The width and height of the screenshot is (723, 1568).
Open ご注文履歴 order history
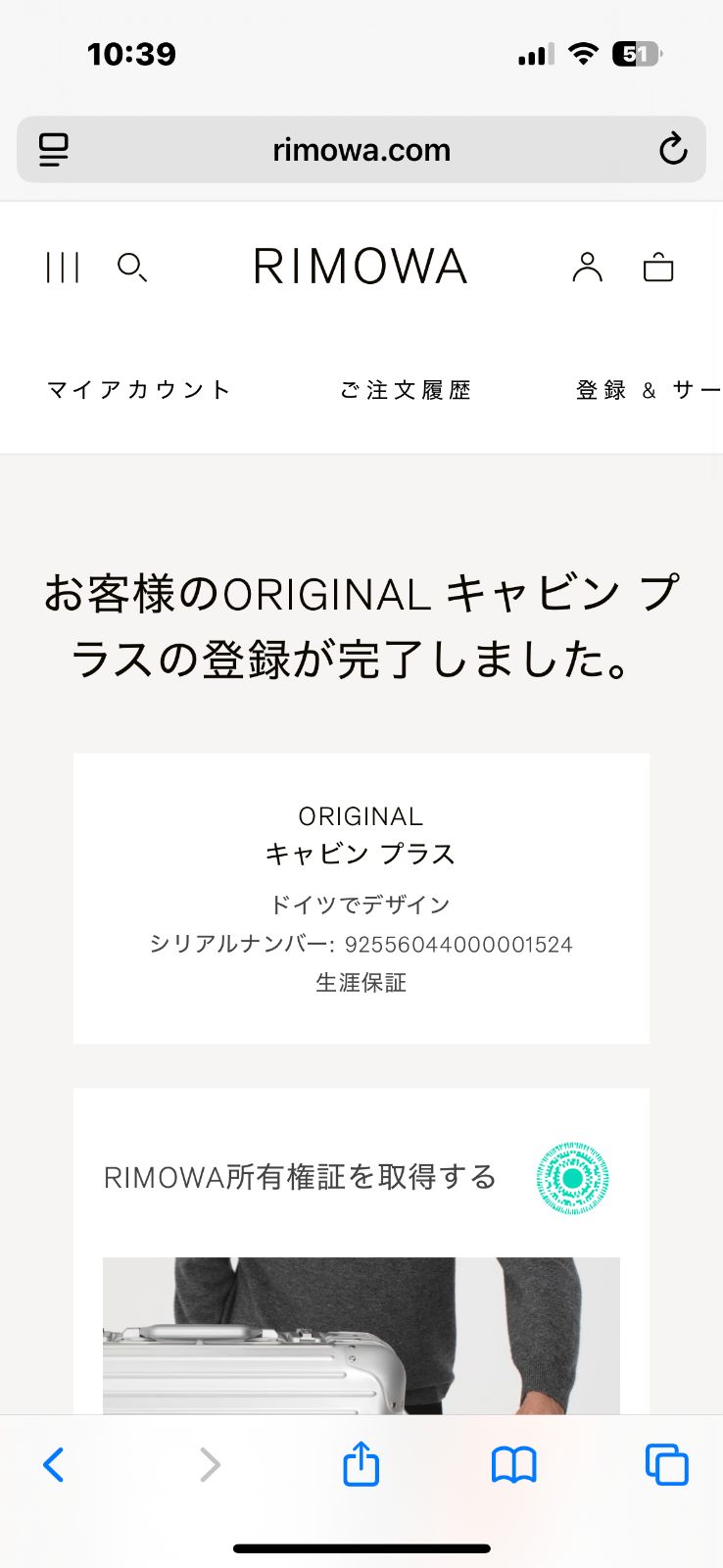click(x=407, y=389)
